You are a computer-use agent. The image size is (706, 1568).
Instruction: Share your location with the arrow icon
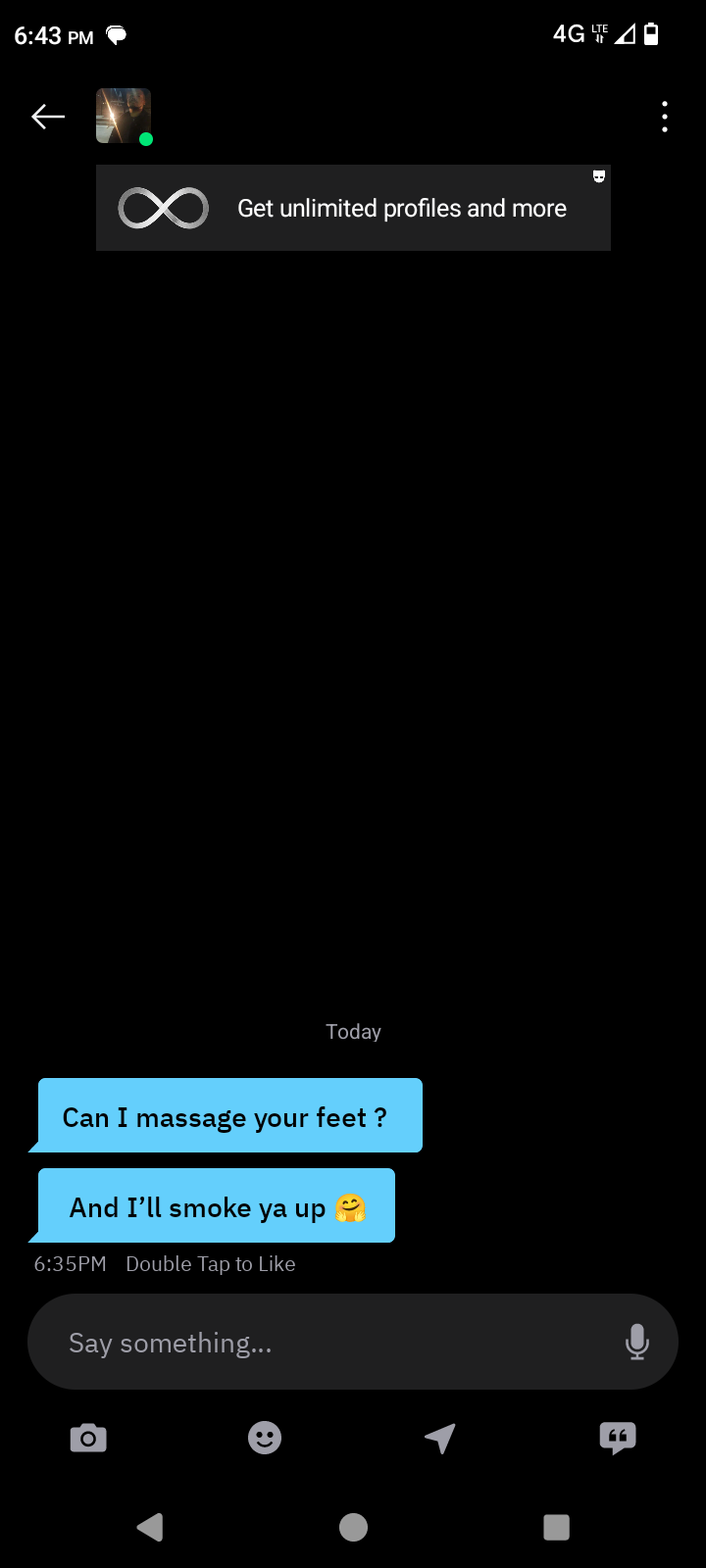[440, 1438]
